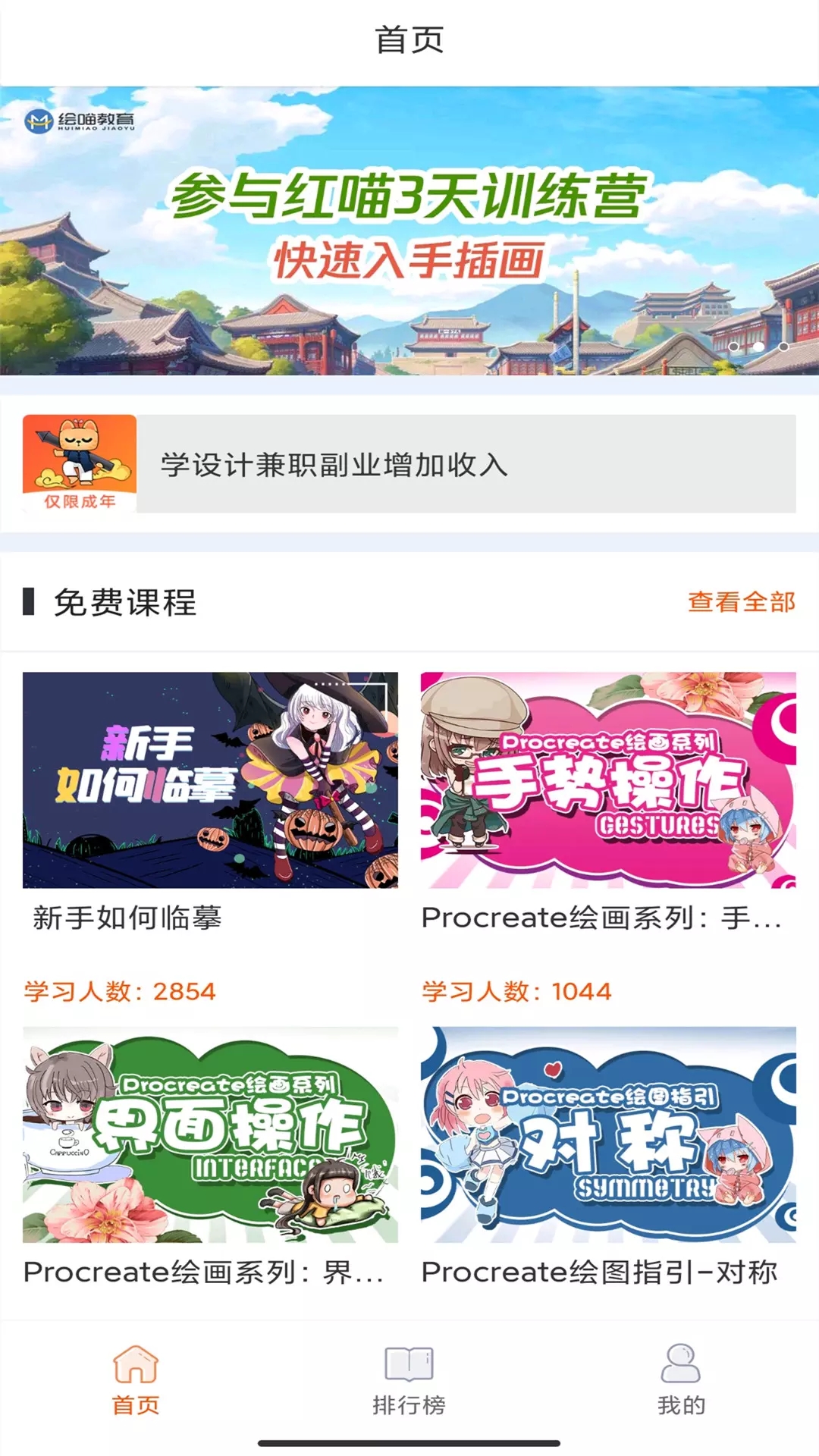Image resolution: width=819 pixels, height=1456 pixels.
Task: Open the 红喵3天训练营 banner
Action: pyautogui.click(x=409, y=231)
